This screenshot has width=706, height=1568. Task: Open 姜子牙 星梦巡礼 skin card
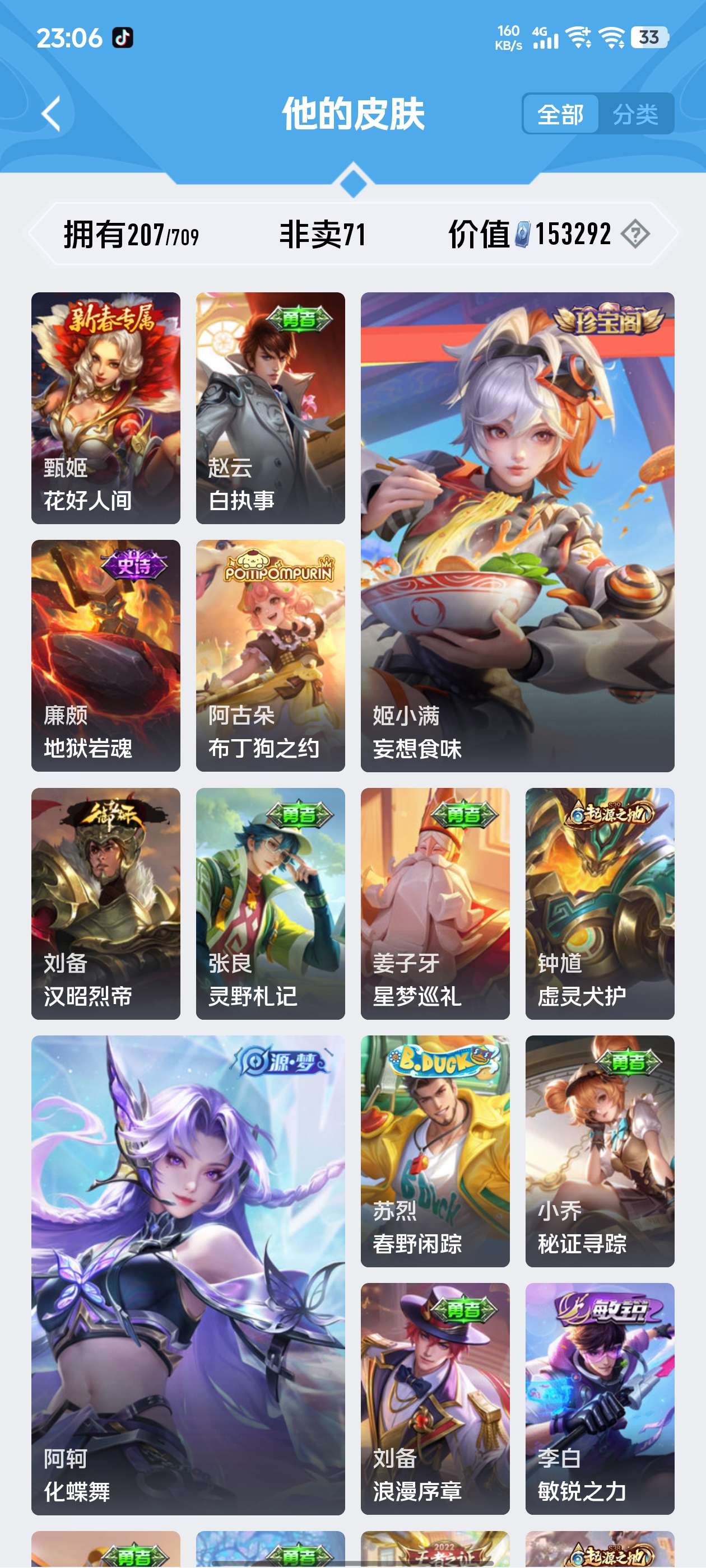coord(435,903)
